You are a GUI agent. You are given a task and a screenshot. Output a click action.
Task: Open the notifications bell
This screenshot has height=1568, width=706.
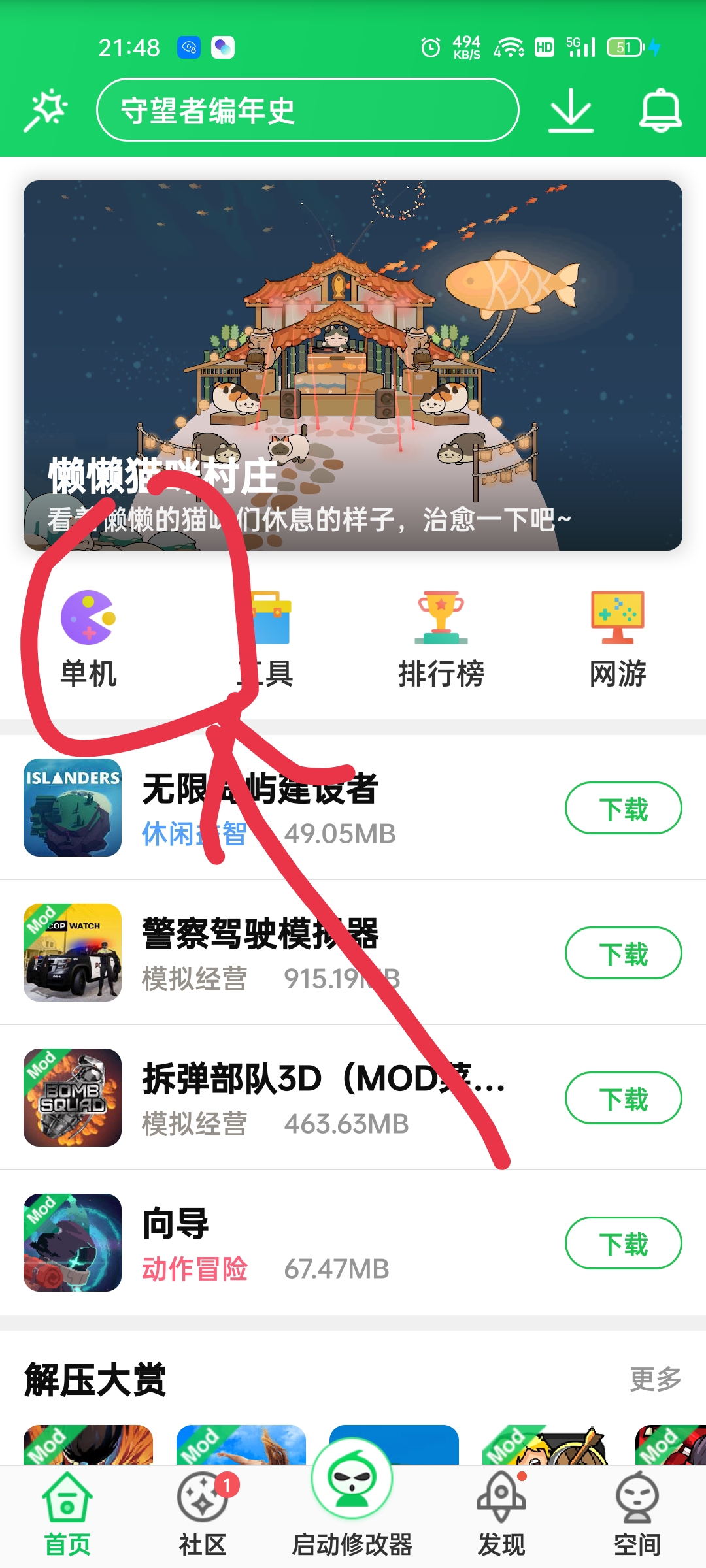(x=660, y=110)
